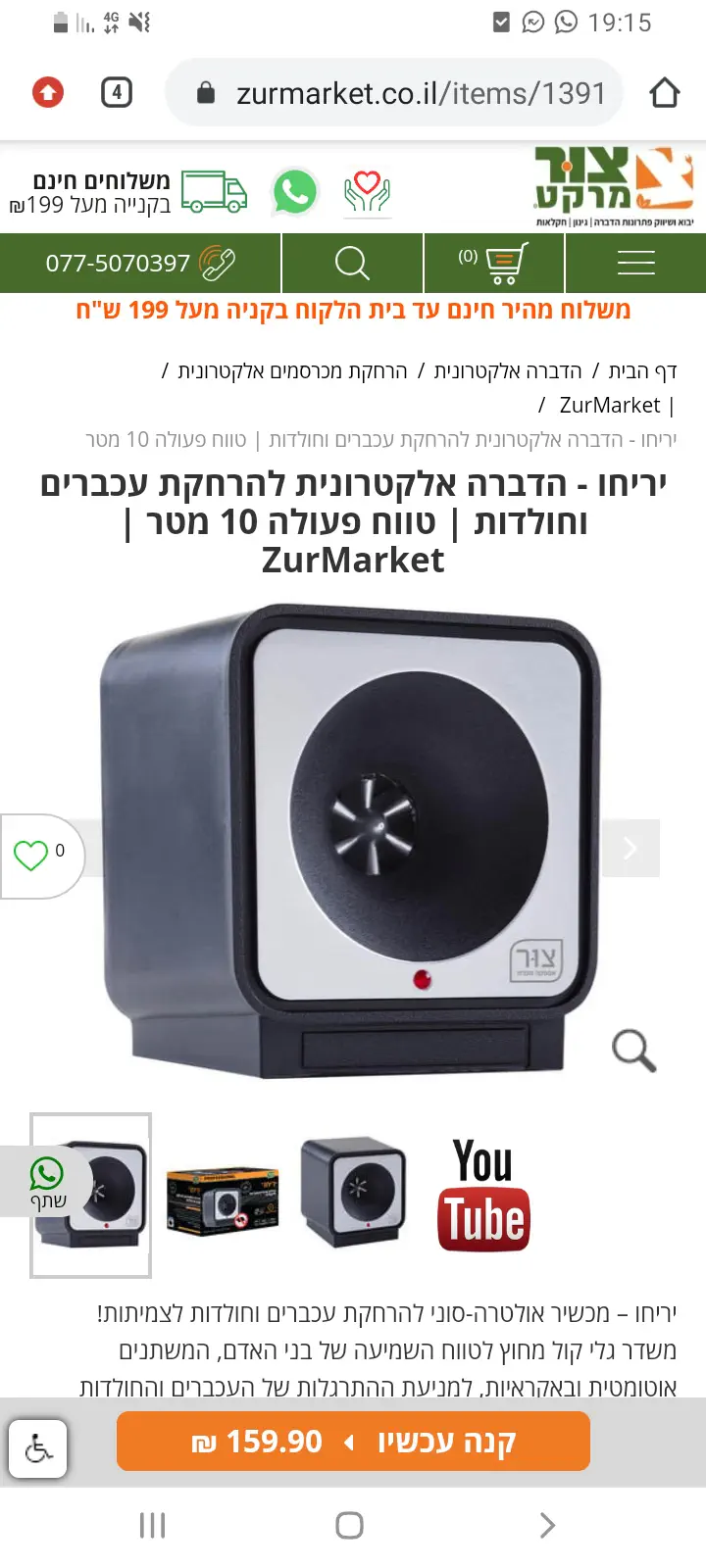
Task: Add product to wishlist with the heart
Action: tap(31, 856)
